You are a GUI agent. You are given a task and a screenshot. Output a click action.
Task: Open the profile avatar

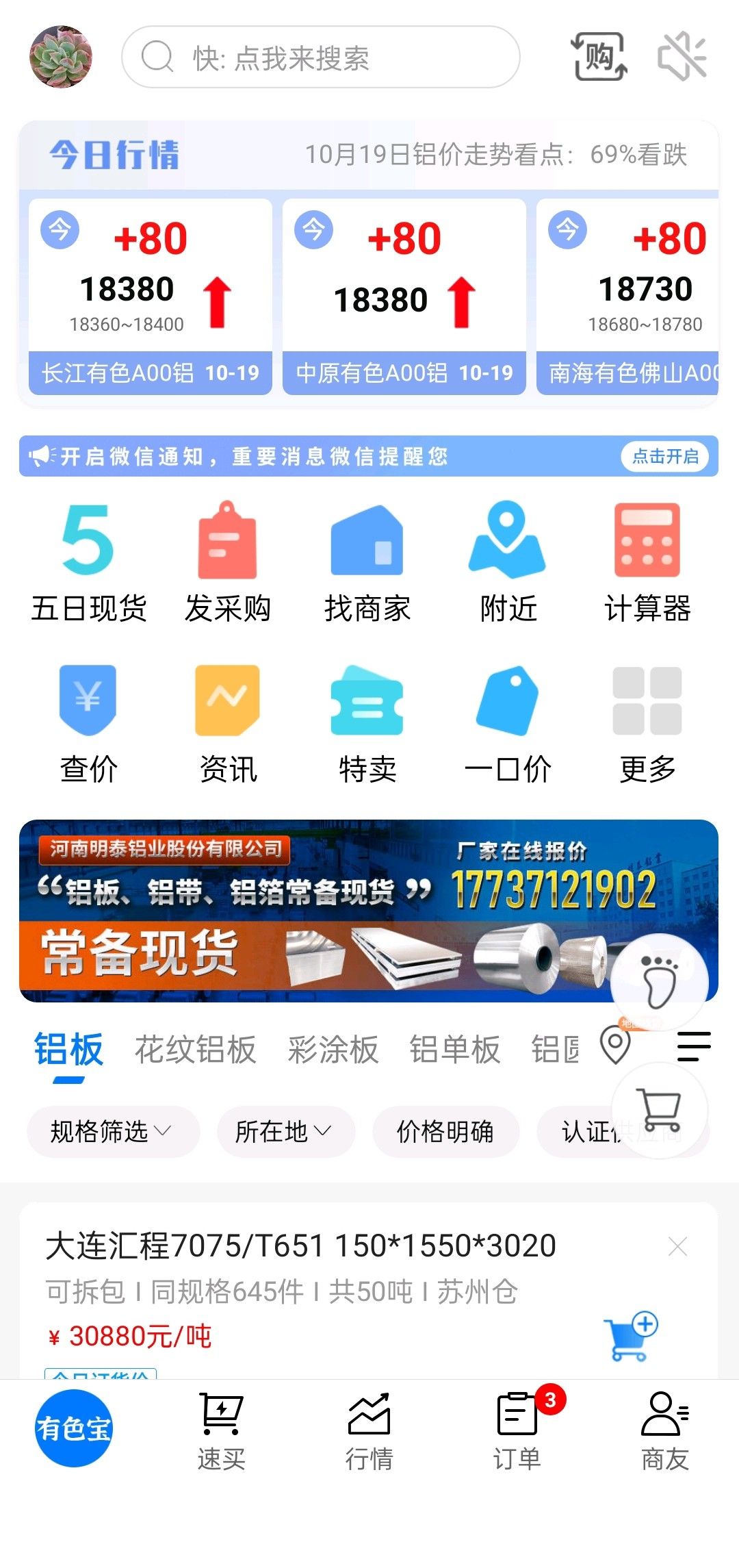(x=61, y=57)
